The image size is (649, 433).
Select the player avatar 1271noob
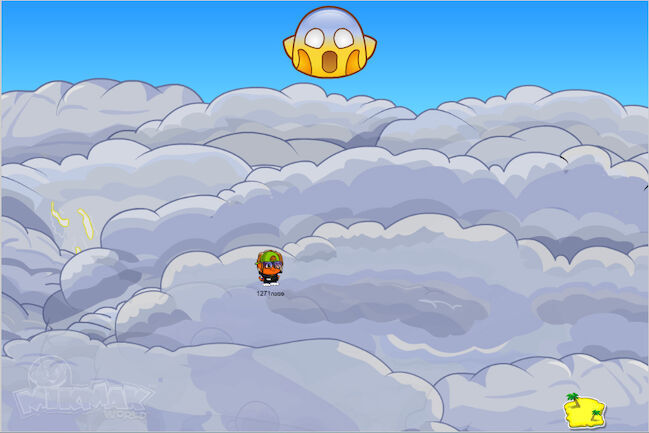pyautogui.click(x=269, y=269)
